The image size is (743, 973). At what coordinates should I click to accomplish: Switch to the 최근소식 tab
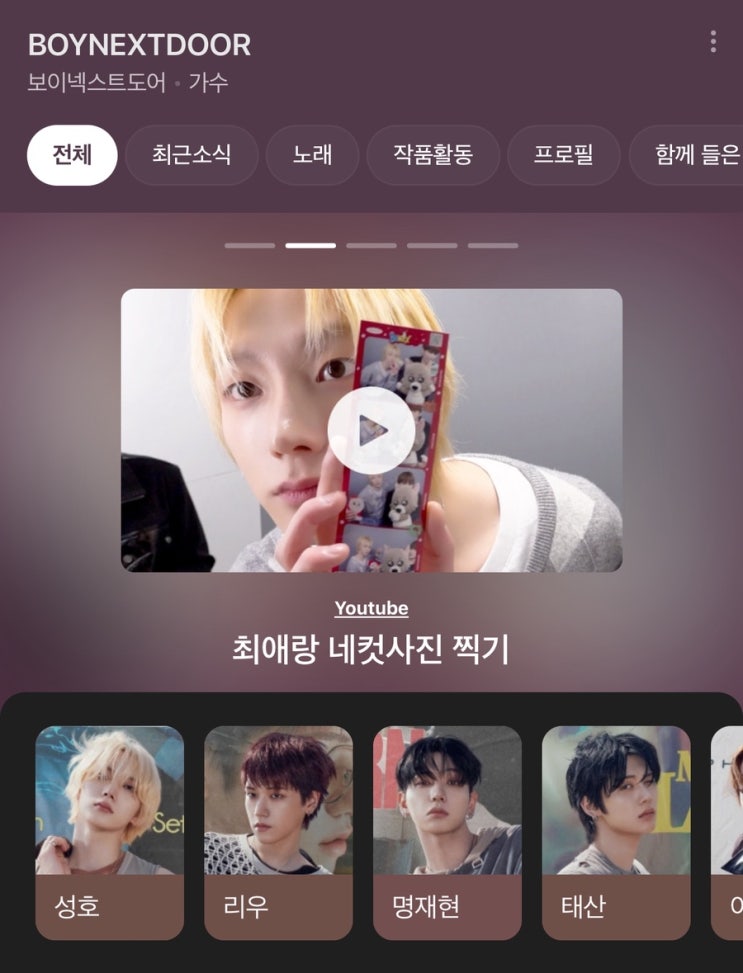click(x=191, y=155)
